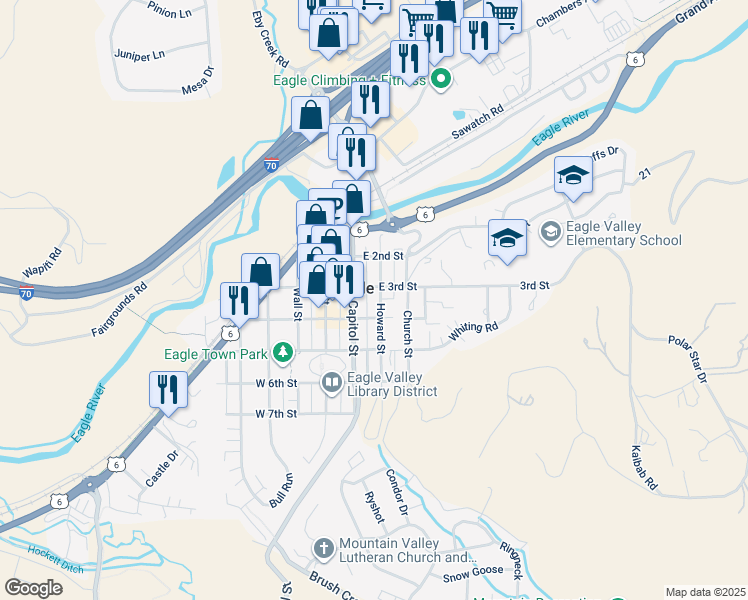This screenshot has width=748, height=600.
Task: Tap the Eagle Valley Library District pin
Action: click(331, 382)
